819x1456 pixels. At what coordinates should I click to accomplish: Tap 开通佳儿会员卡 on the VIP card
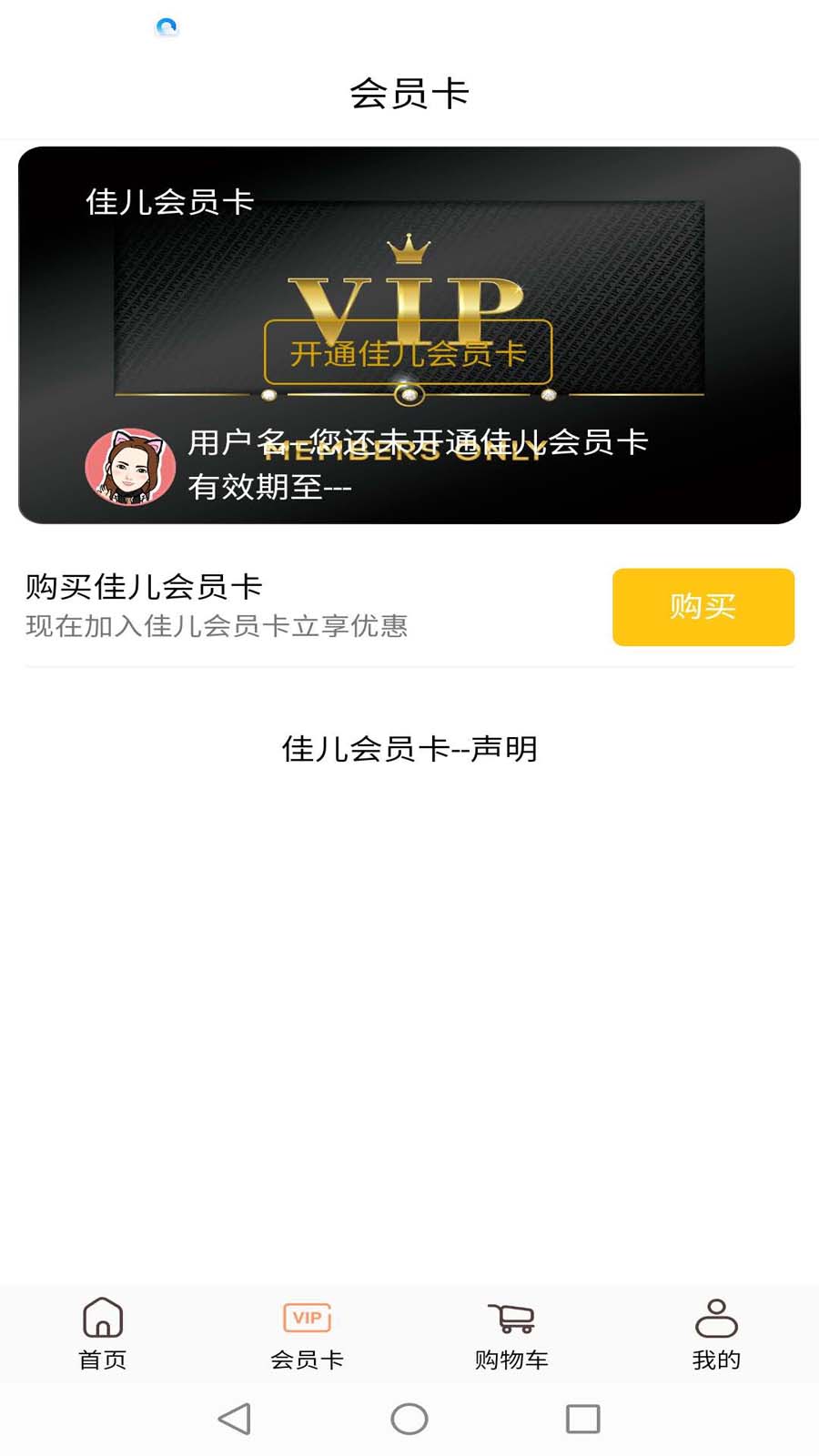[x=408, y=352]
